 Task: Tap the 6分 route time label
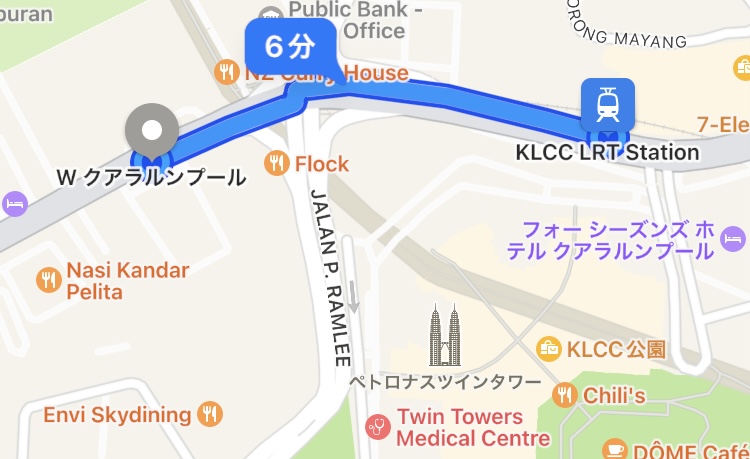point(289,48)
